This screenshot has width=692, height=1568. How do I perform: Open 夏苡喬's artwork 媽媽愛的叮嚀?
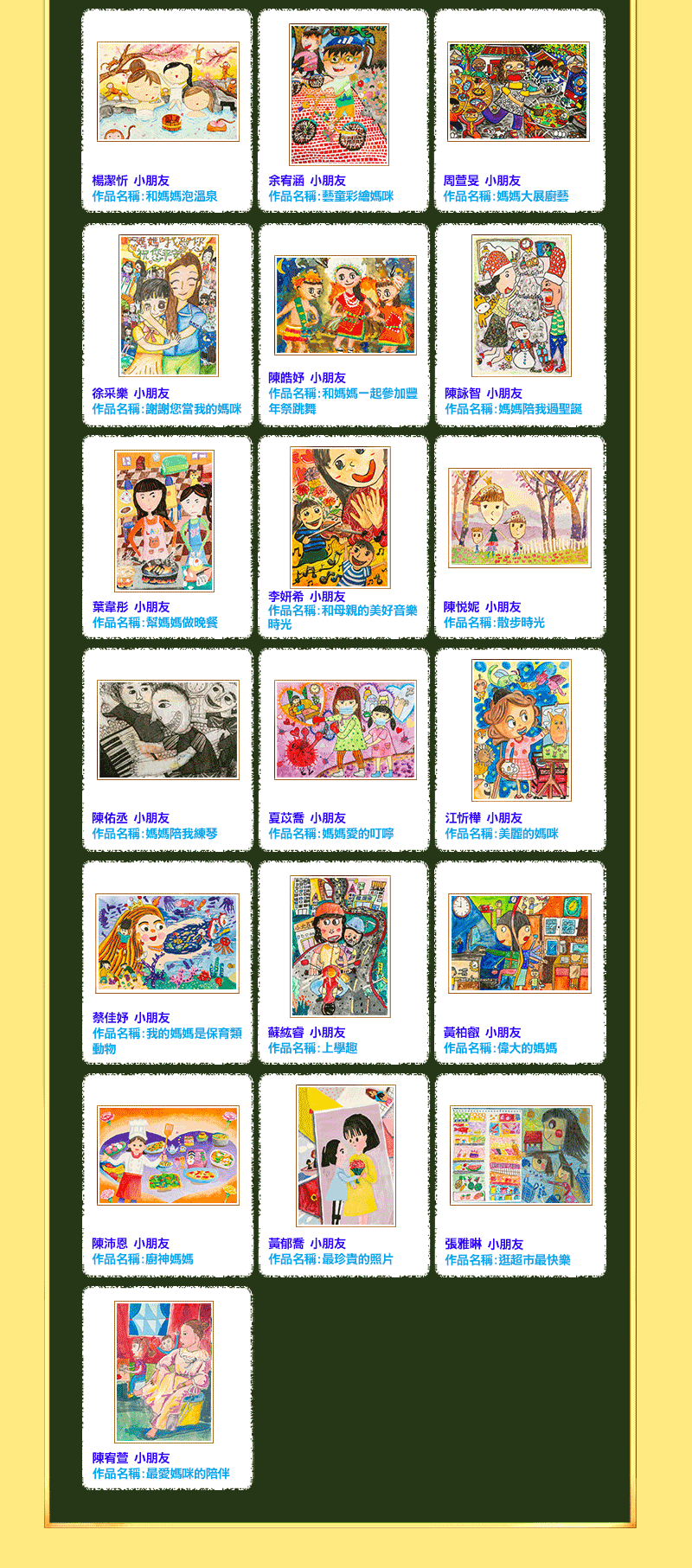point(345,729)
